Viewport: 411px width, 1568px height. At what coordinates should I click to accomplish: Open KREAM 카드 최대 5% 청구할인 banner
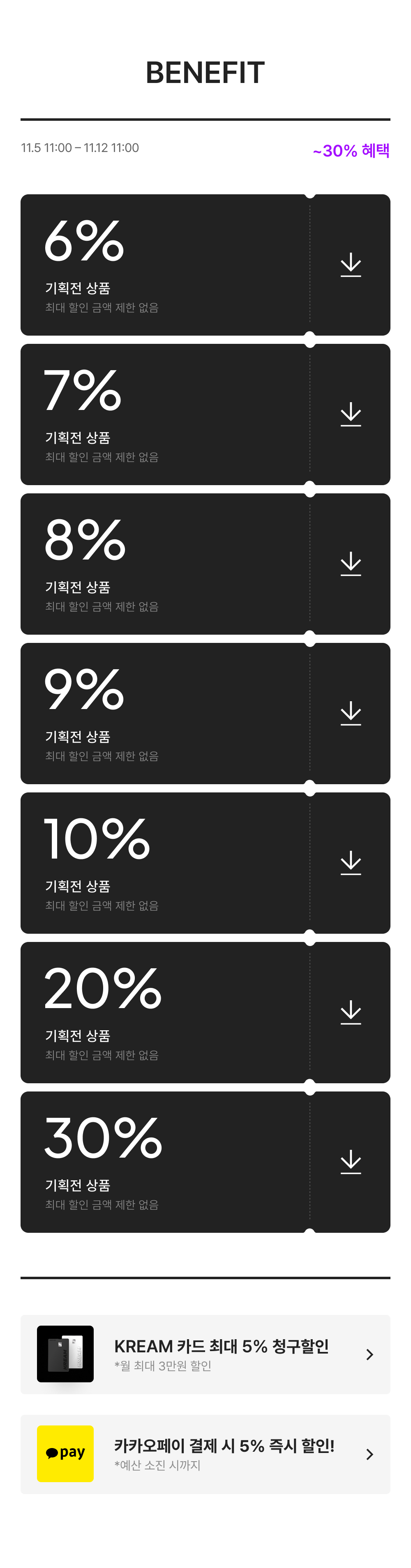coord(205,1354)
